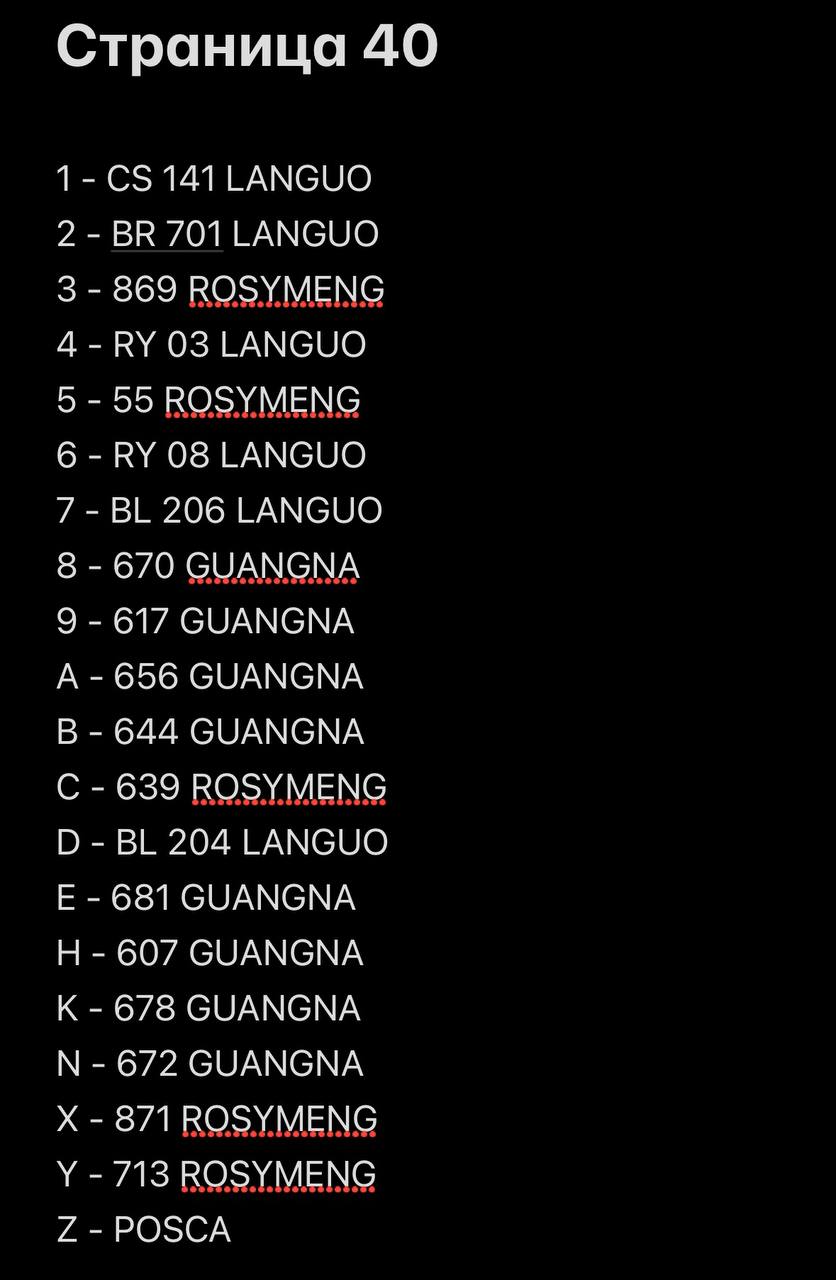Open the underlined BR 701 link
This screenshot has height=1280, width=836.
[x=167, y=234]
